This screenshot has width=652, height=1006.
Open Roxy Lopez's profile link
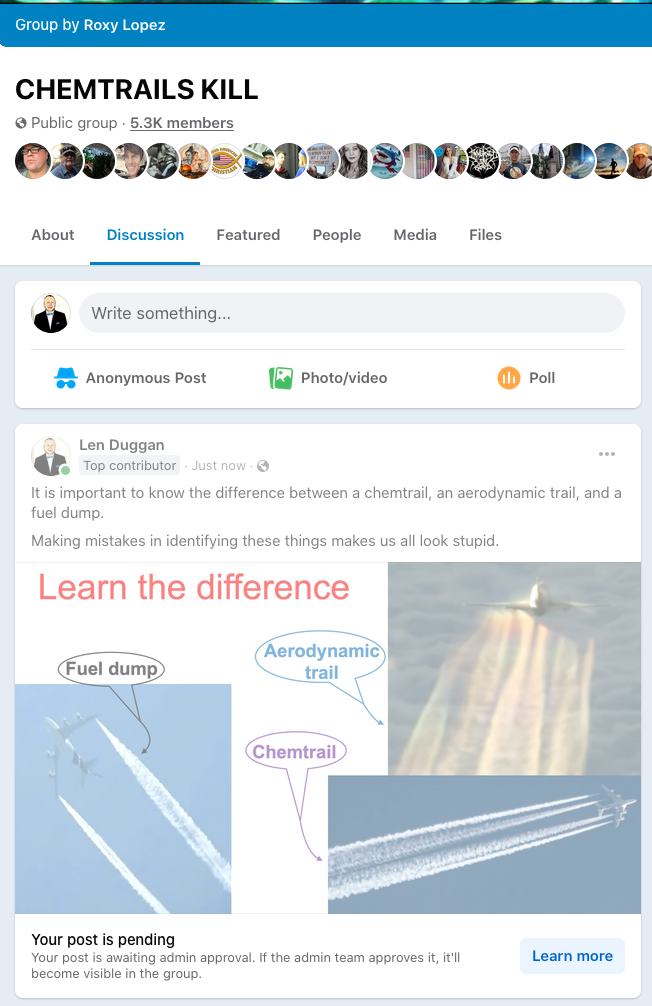124,24
